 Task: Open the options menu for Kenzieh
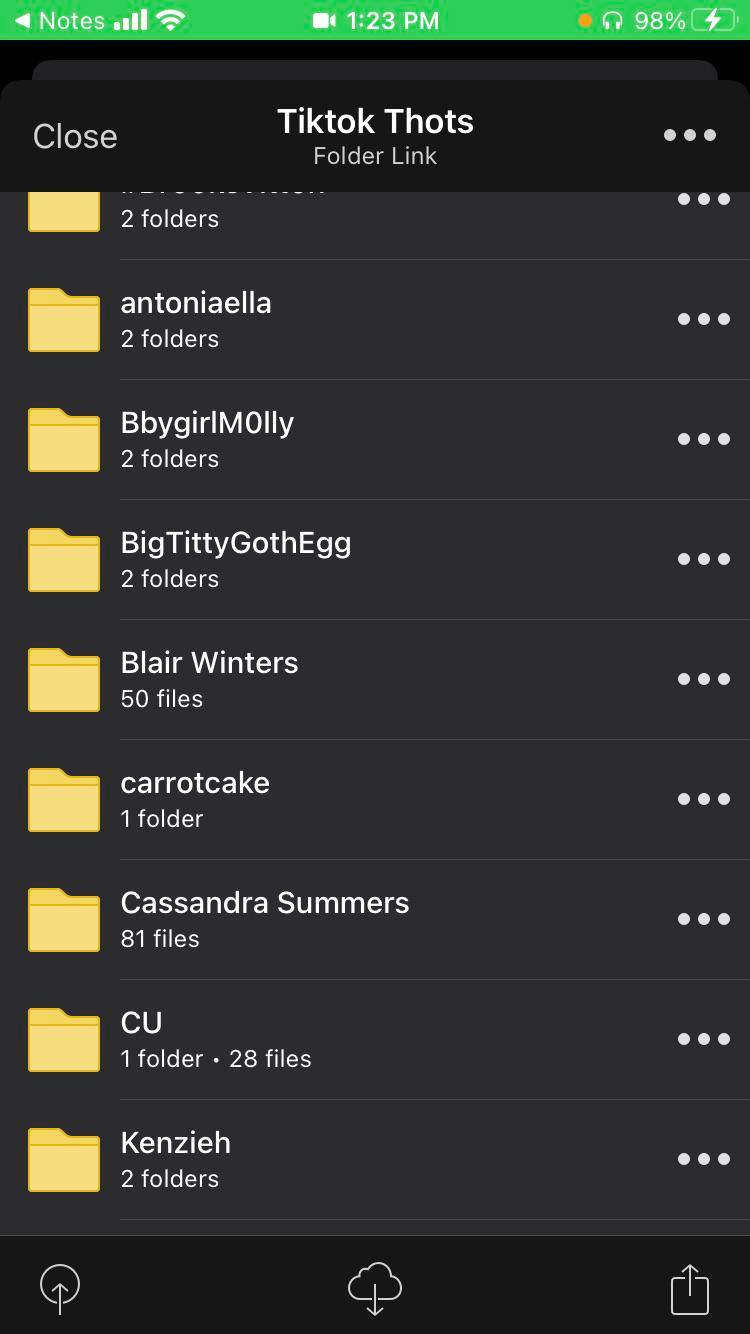point(704,1158)
